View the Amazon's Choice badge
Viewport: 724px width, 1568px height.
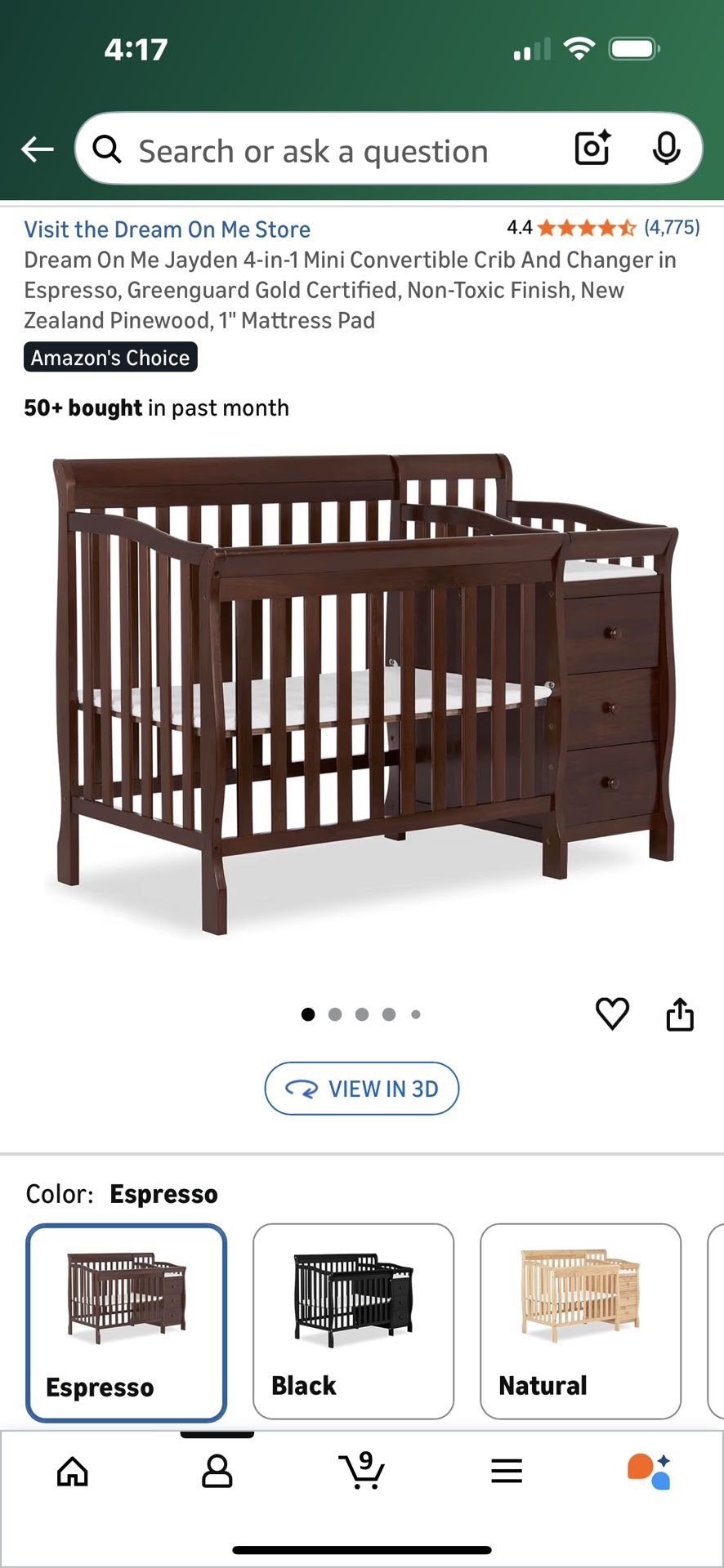[x=110, y=357]
